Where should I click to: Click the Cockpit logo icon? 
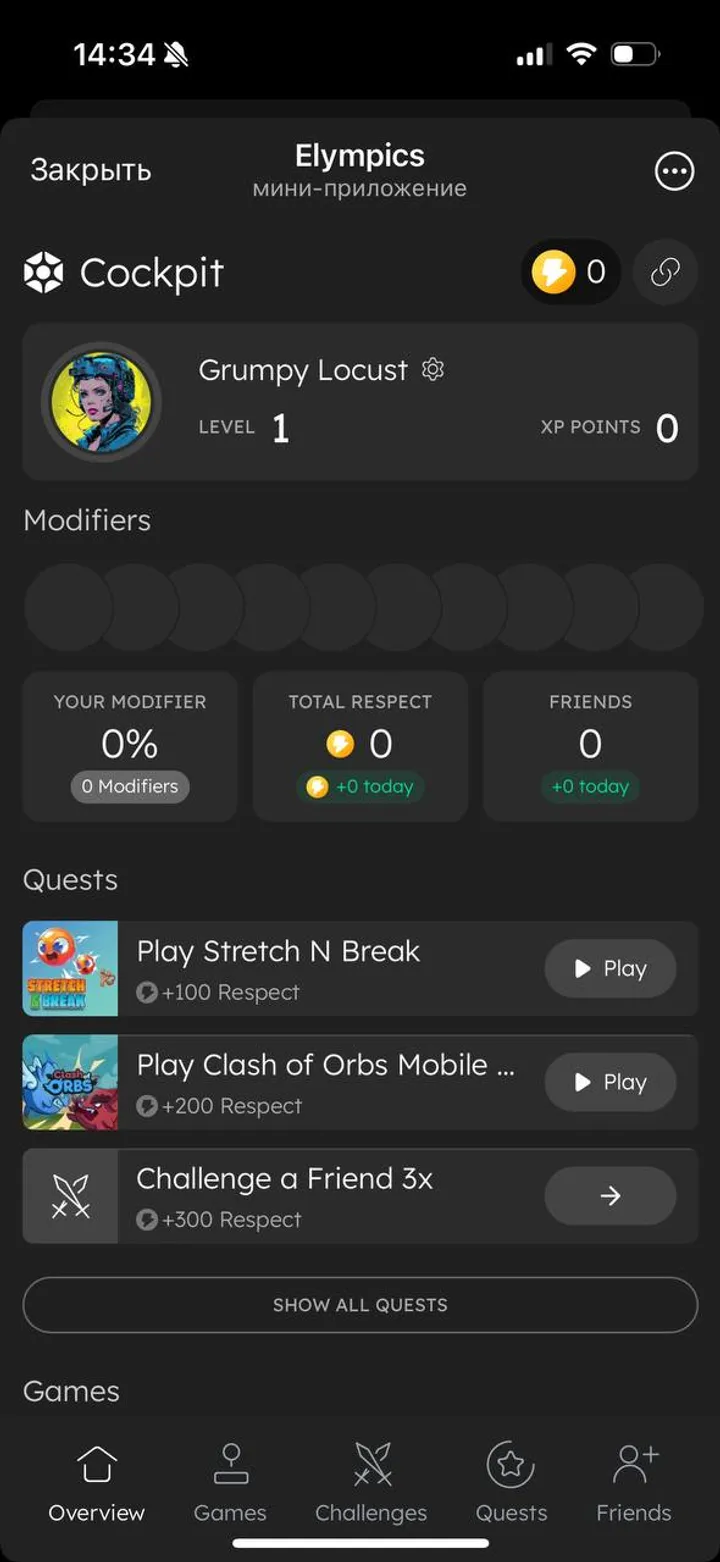tap(42, 271)
